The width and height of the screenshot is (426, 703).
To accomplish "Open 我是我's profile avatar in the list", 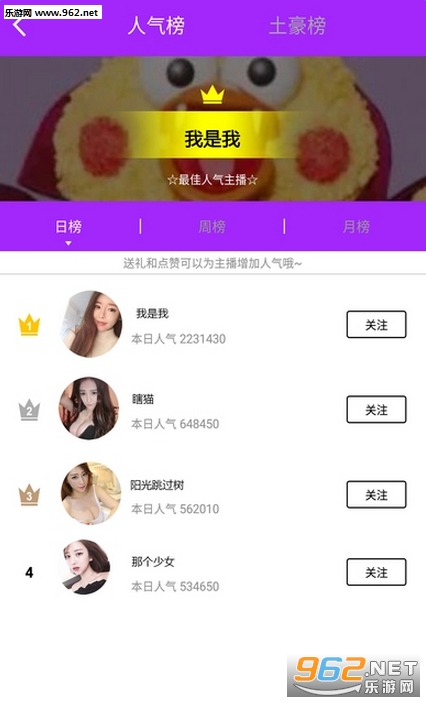I will [x=91, y=324].
